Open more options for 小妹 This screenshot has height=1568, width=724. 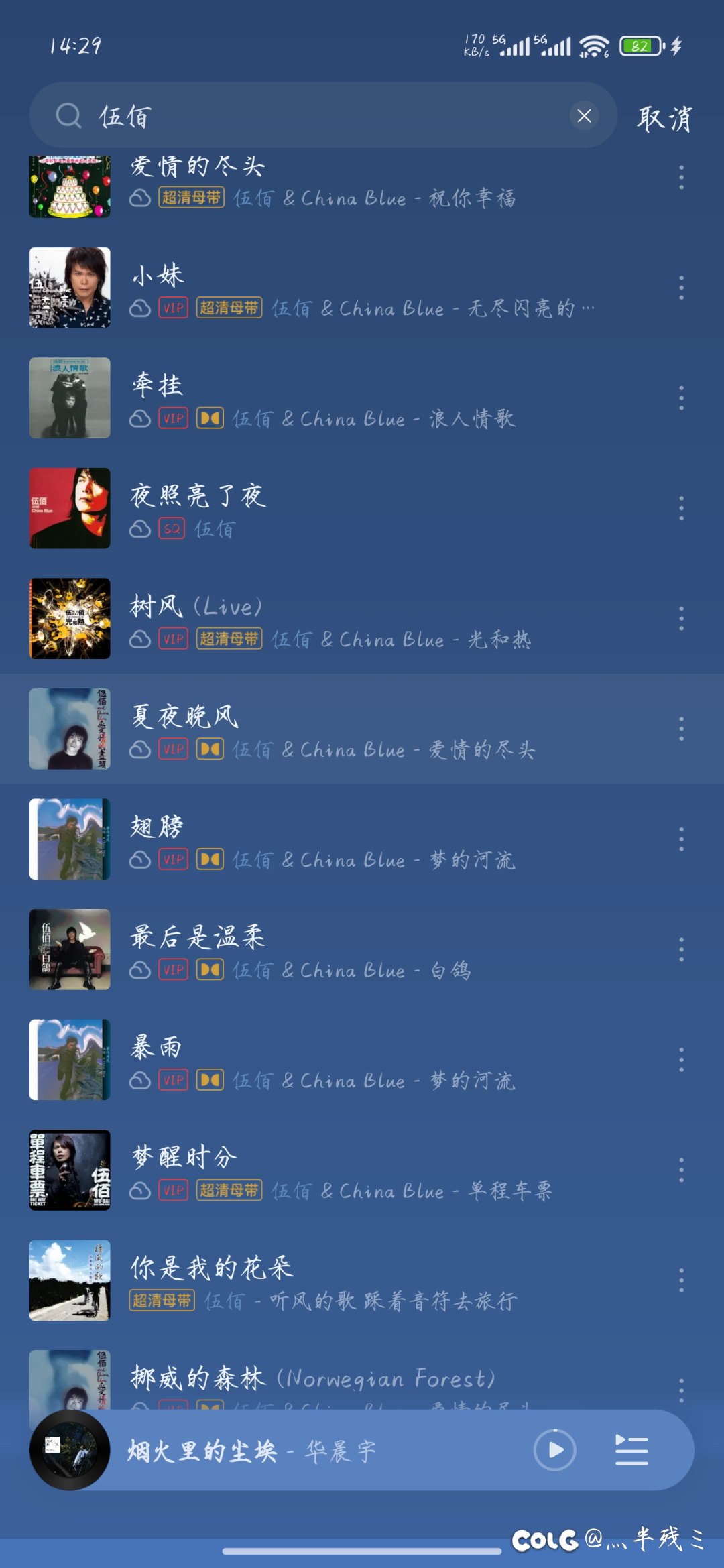click(x=681, y=288)
